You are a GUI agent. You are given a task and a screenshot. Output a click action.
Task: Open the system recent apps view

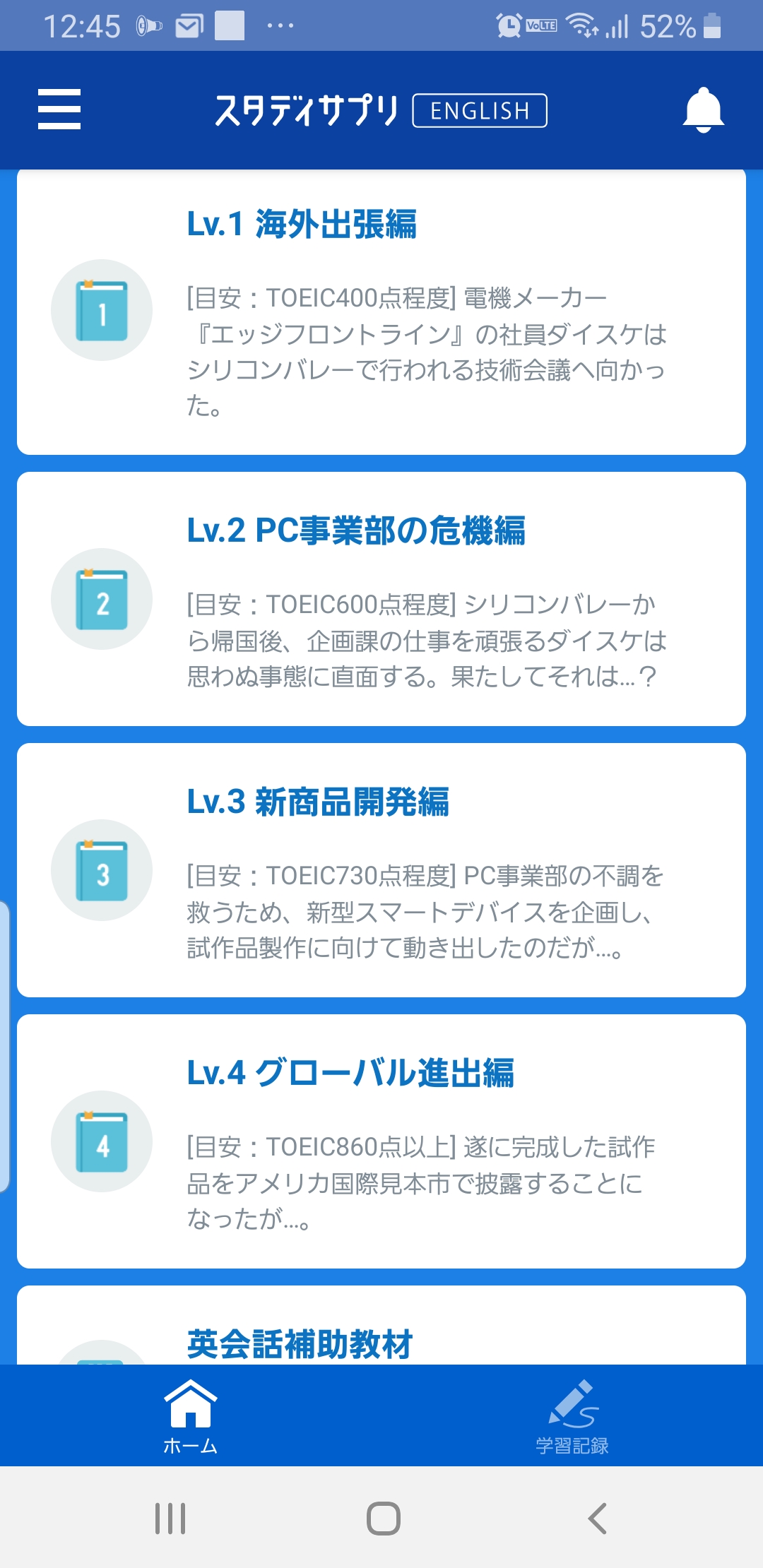170,1518
